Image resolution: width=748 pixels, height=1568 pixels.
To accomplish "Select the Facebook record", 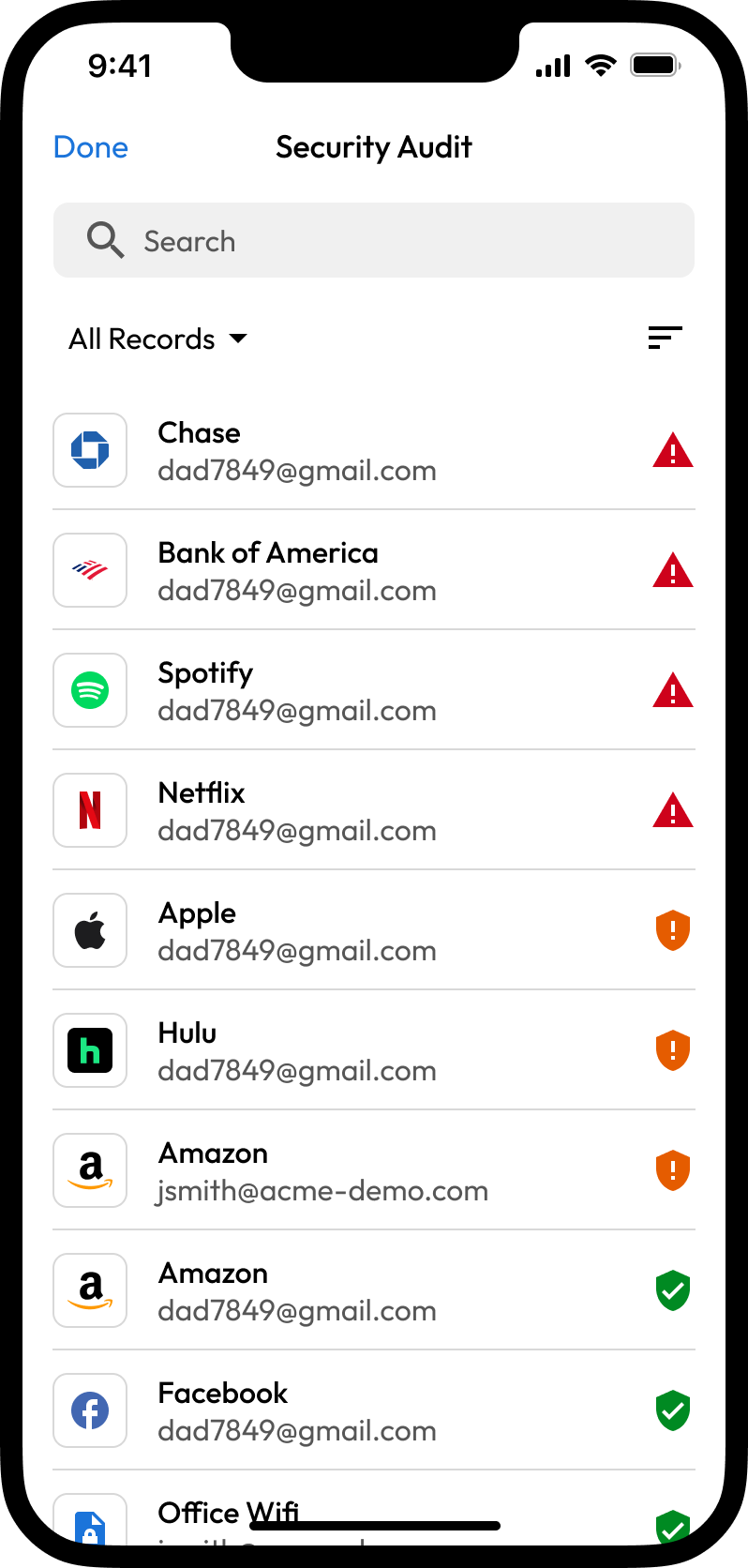I will [x=373, y=1411].
